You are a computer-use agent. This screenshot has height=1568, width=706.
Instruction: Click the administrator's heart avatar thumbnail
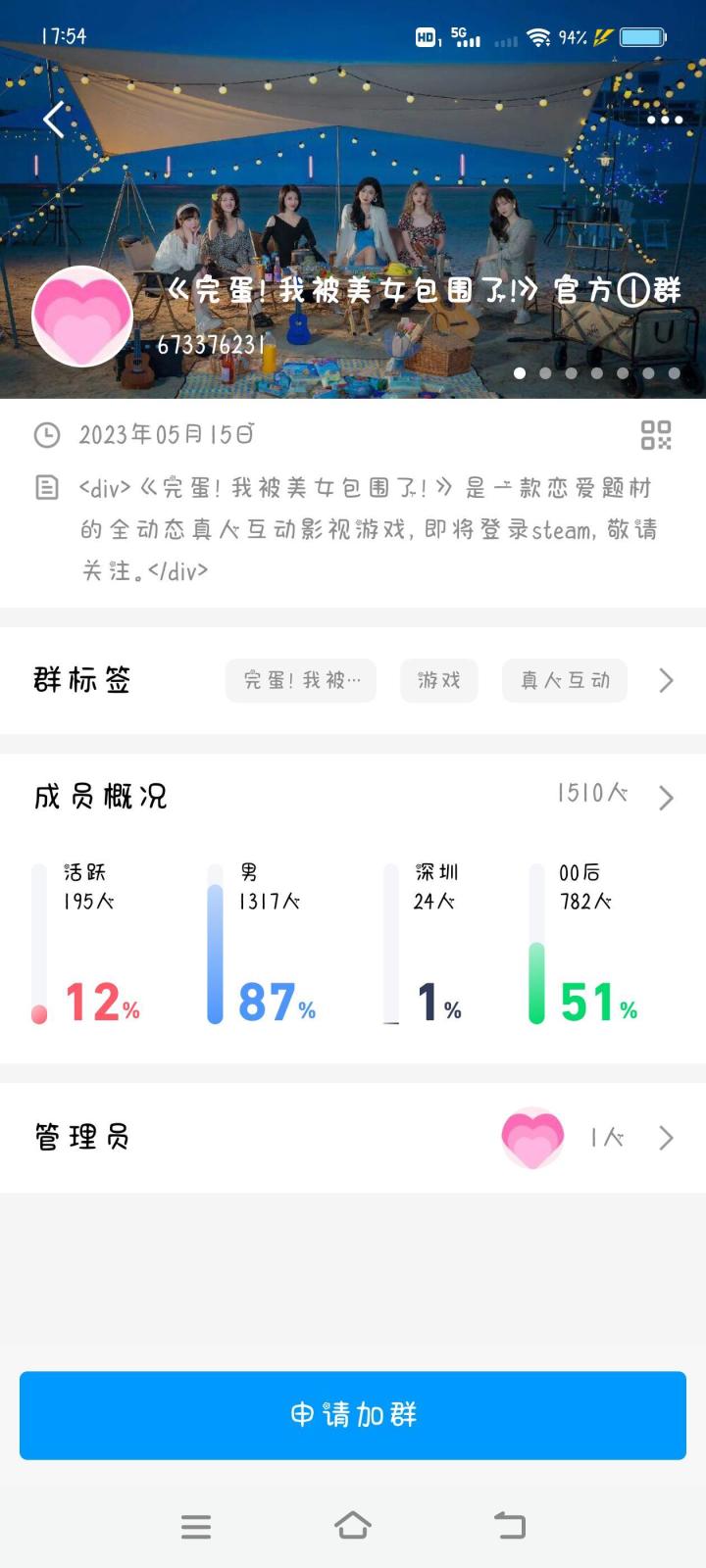(532, 1137)
